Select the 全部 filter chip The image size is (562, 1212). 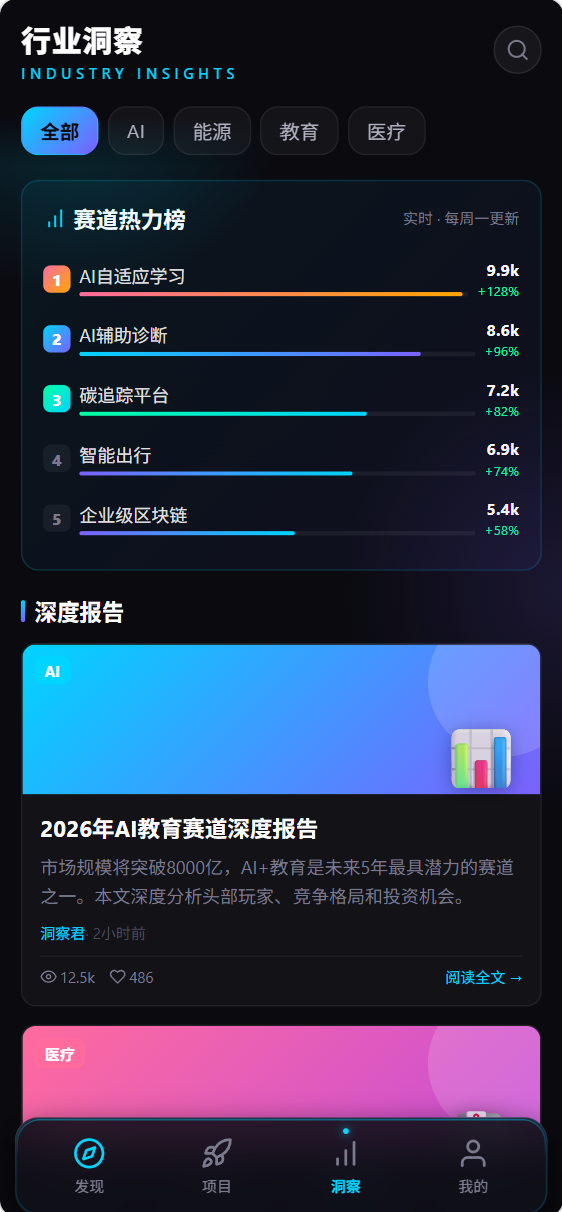pyautogui.click(x=60, y=131)
